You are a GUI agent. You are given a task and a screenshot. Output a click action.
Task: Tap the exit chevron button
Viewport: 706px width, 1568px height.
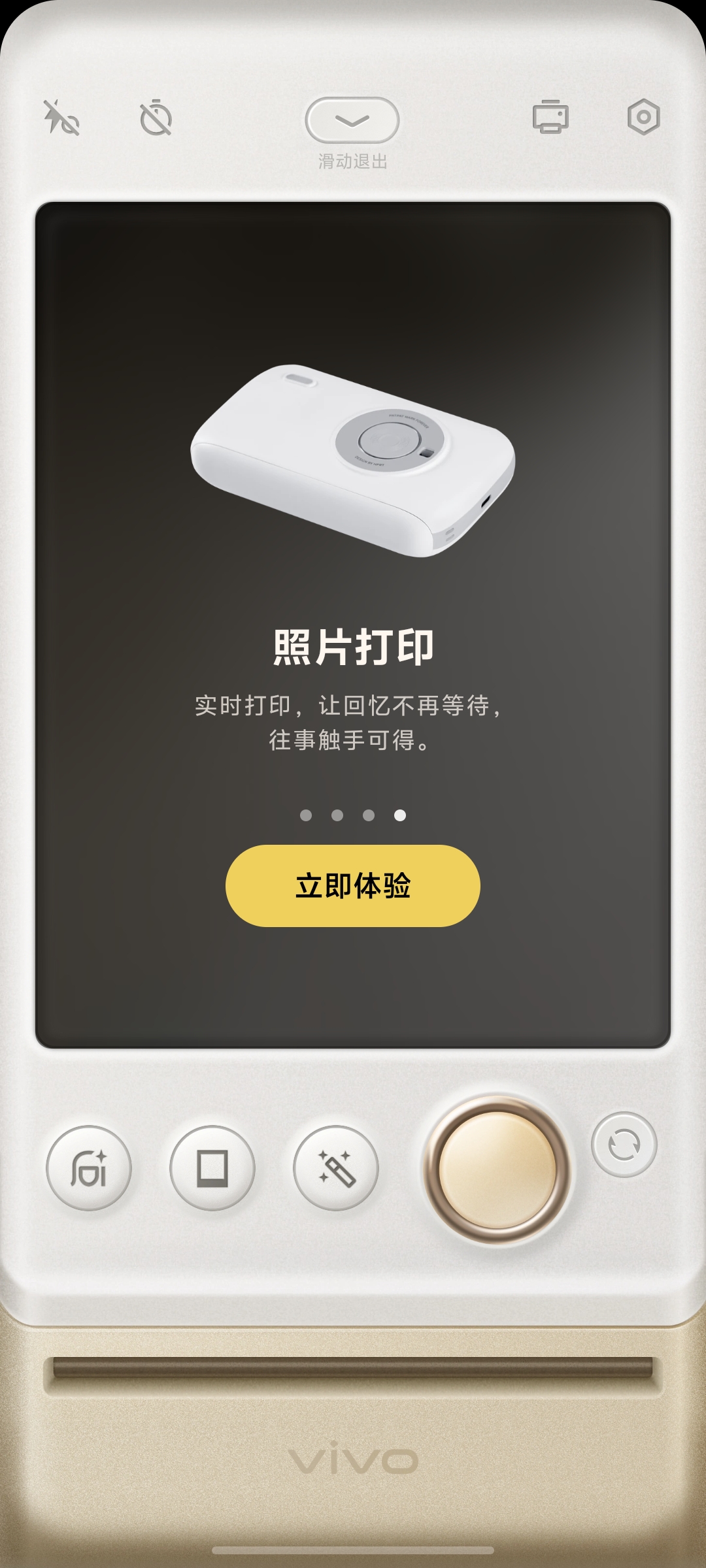tap(352, 120)
